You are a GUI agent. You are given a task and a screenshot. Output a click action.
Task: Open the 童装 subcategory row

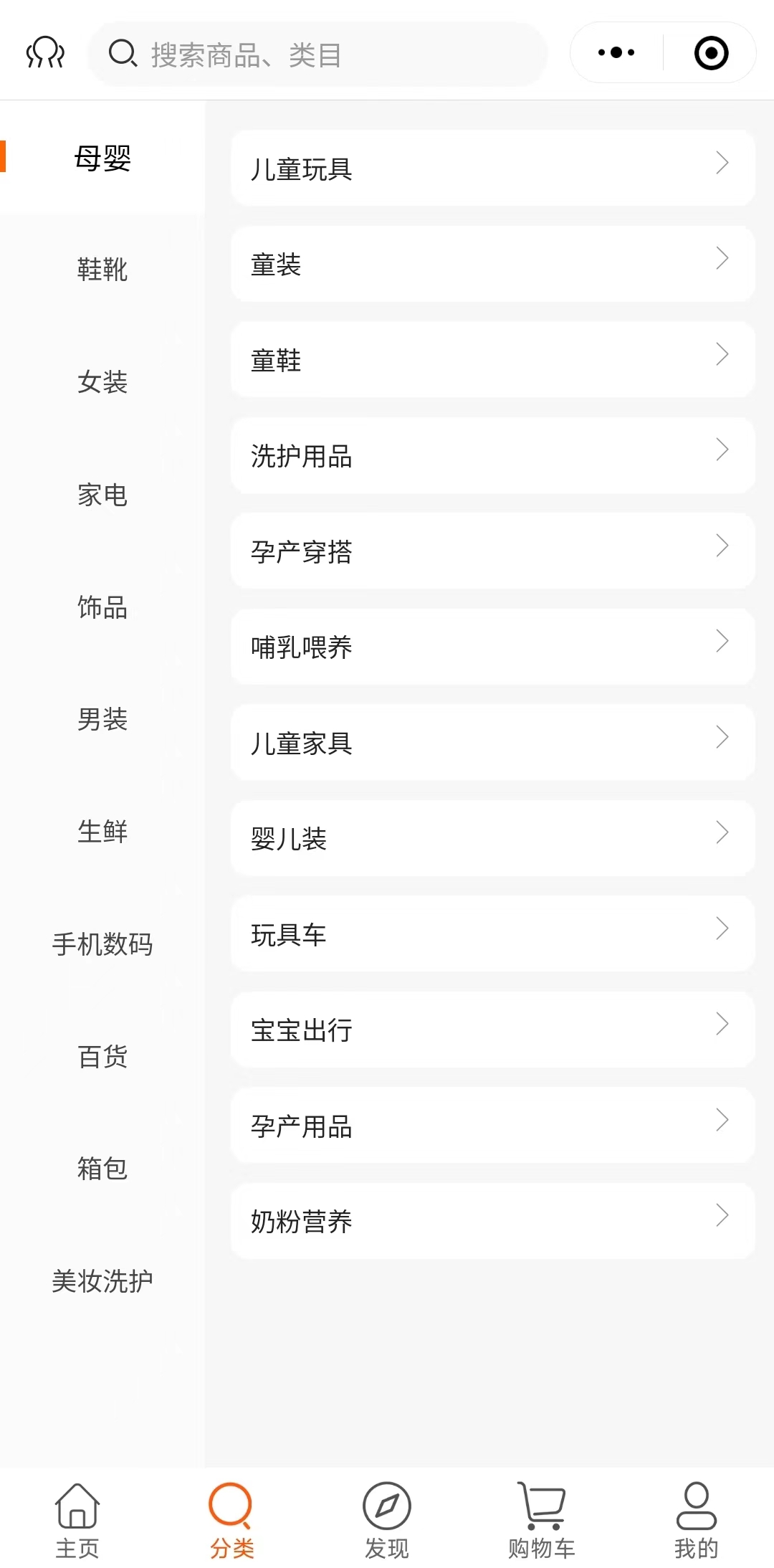tap(492, 264)
